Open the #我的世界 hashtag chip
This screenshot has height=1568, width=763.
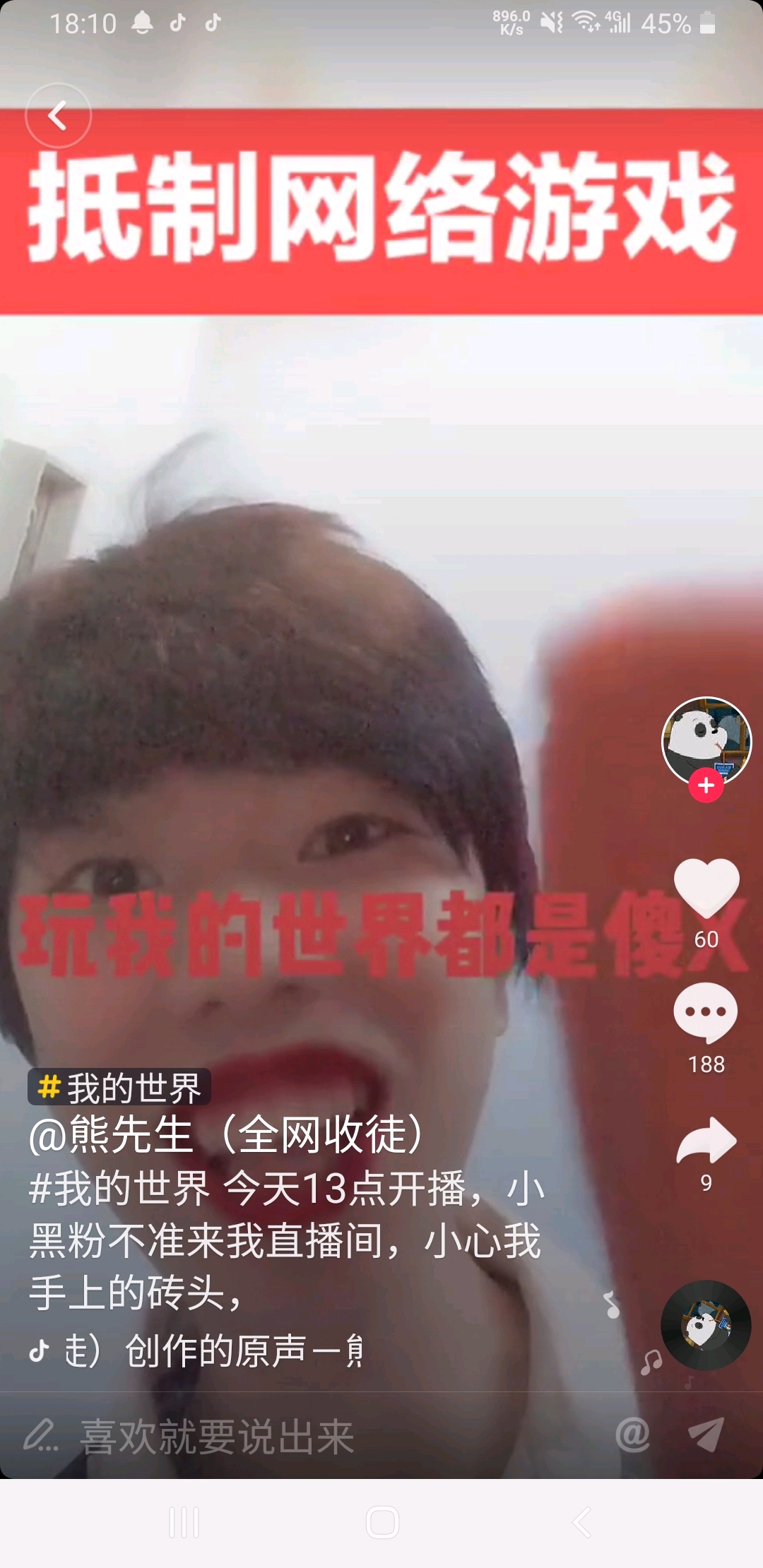(x=119, y=1087)
